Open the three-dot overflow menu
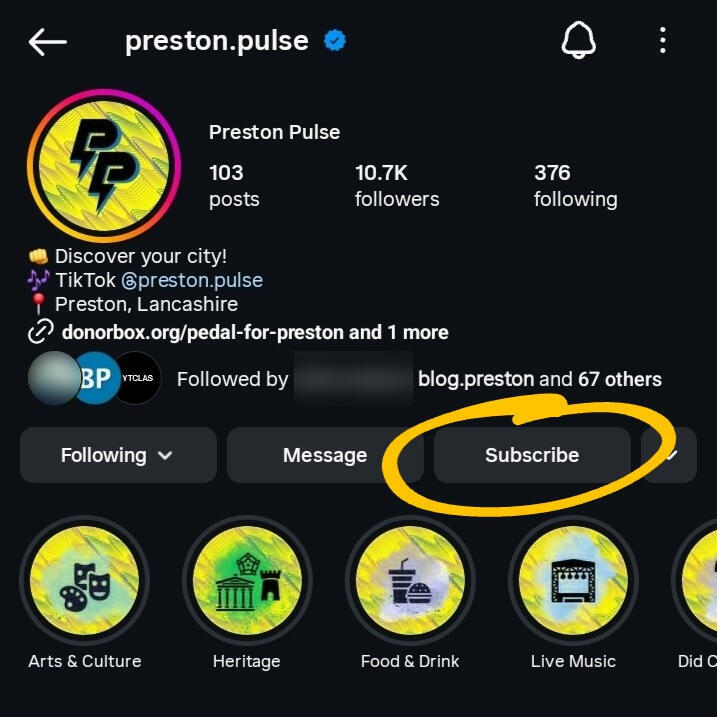This screenshot has width=717, height=717. 662,41
